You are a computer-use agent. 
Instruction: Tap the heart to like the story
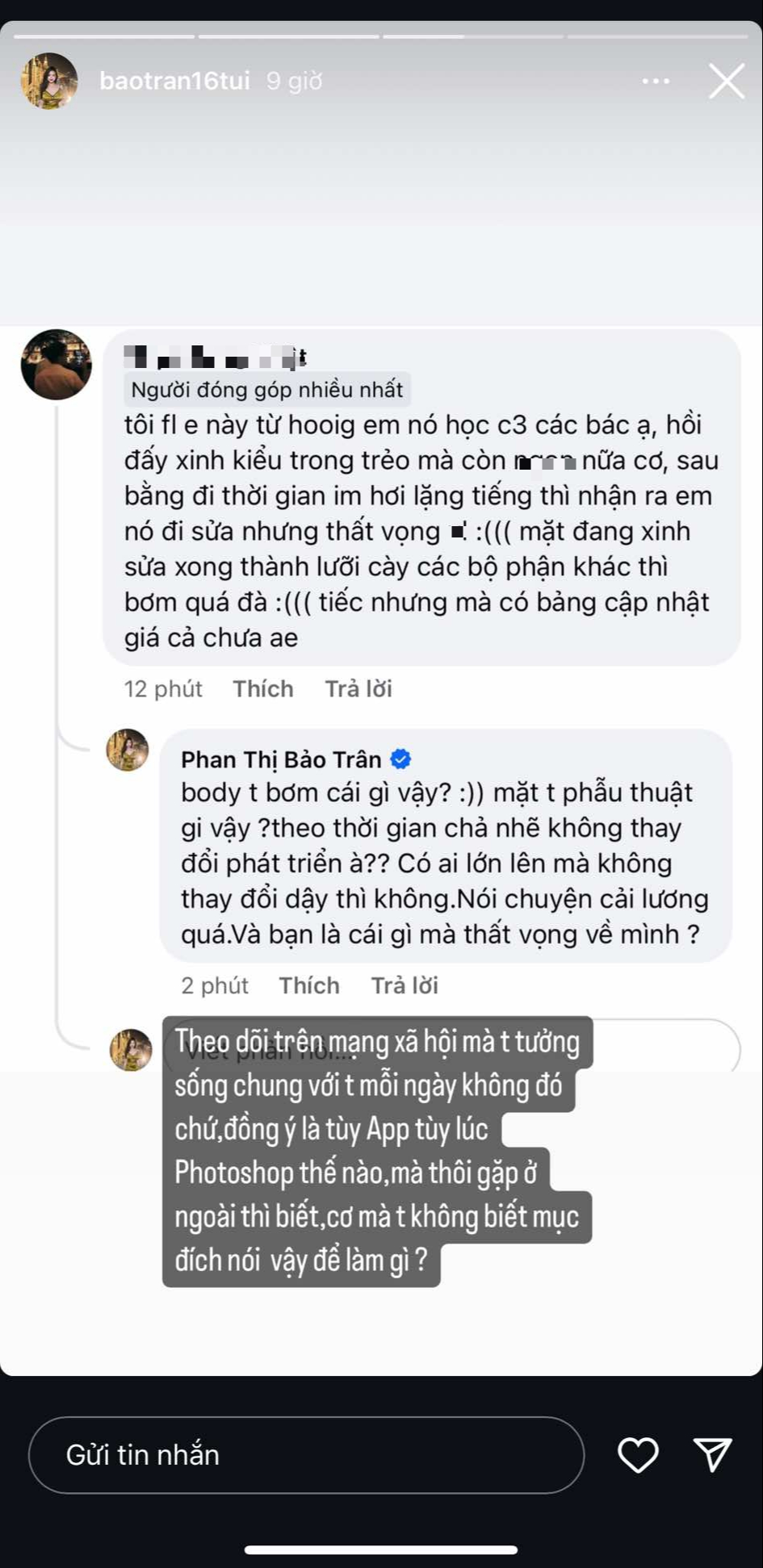click(x=637, y=1455)
